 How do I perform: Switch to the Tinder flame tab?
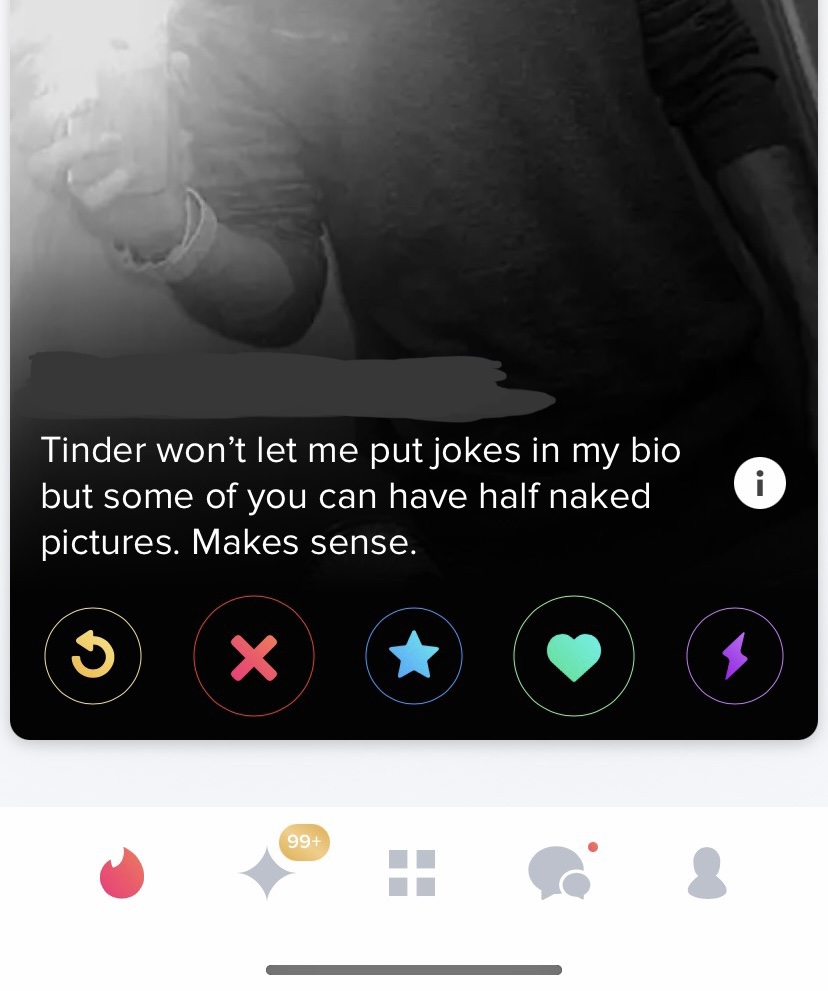[122, 873]
